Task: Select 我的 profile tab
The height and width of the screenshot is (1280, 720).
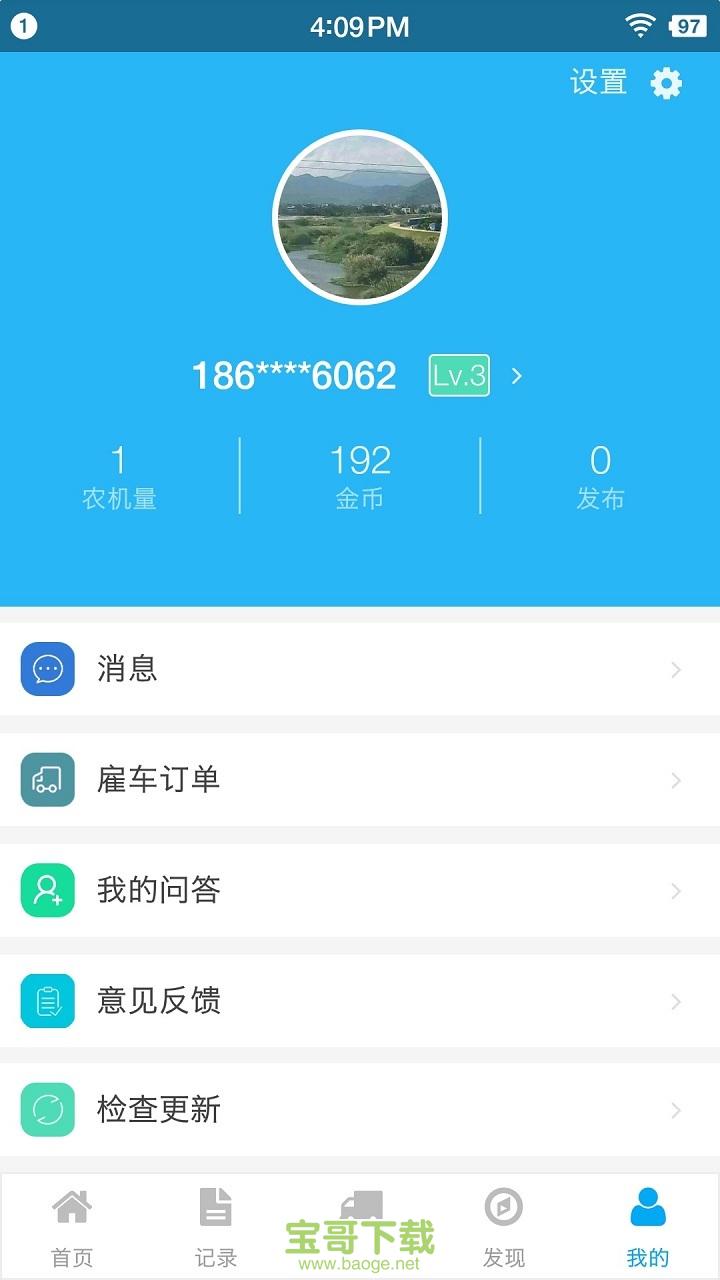Action: [647, 1226]
